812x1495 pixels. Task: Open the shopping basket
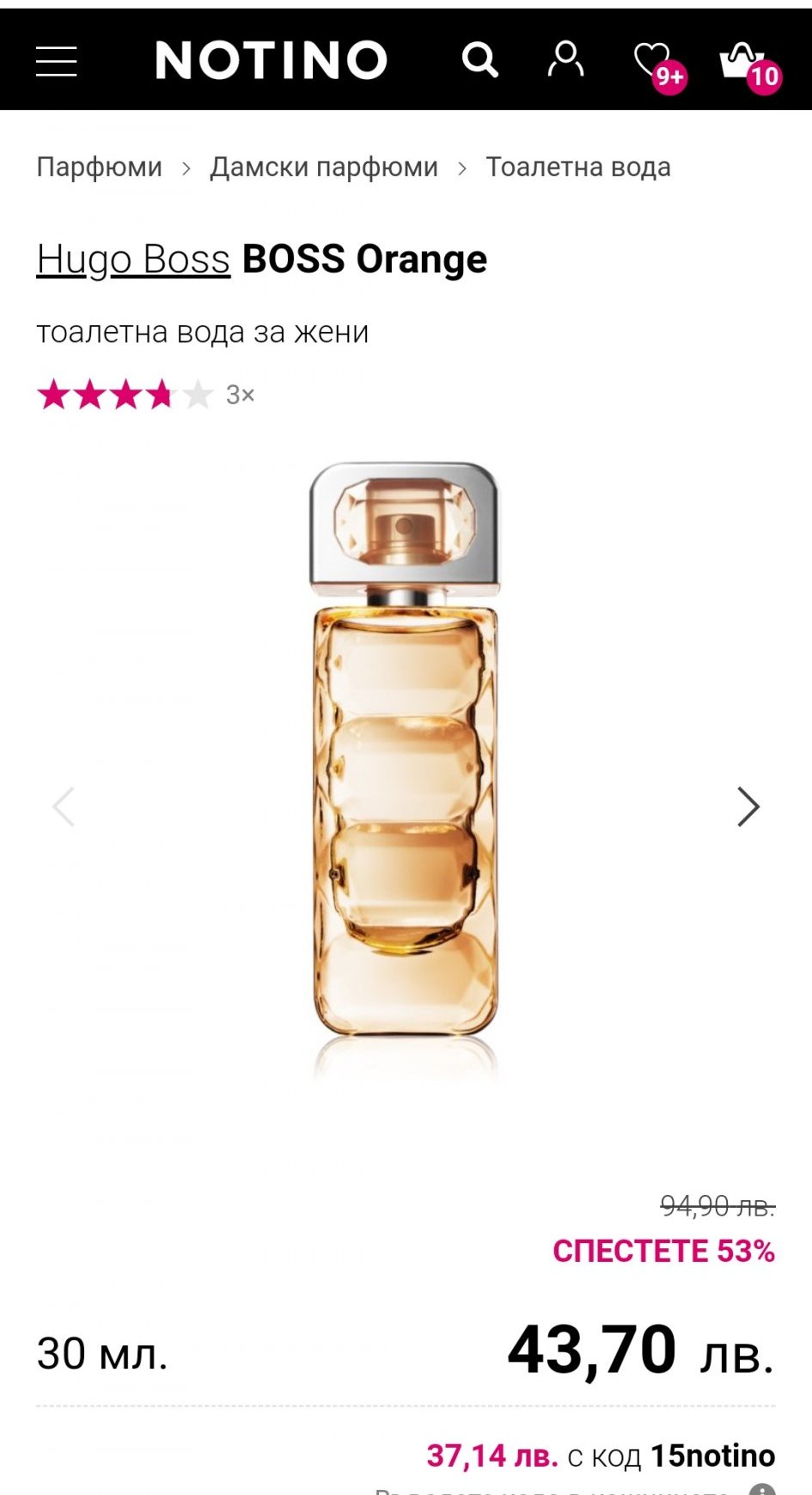click(744, 62)
